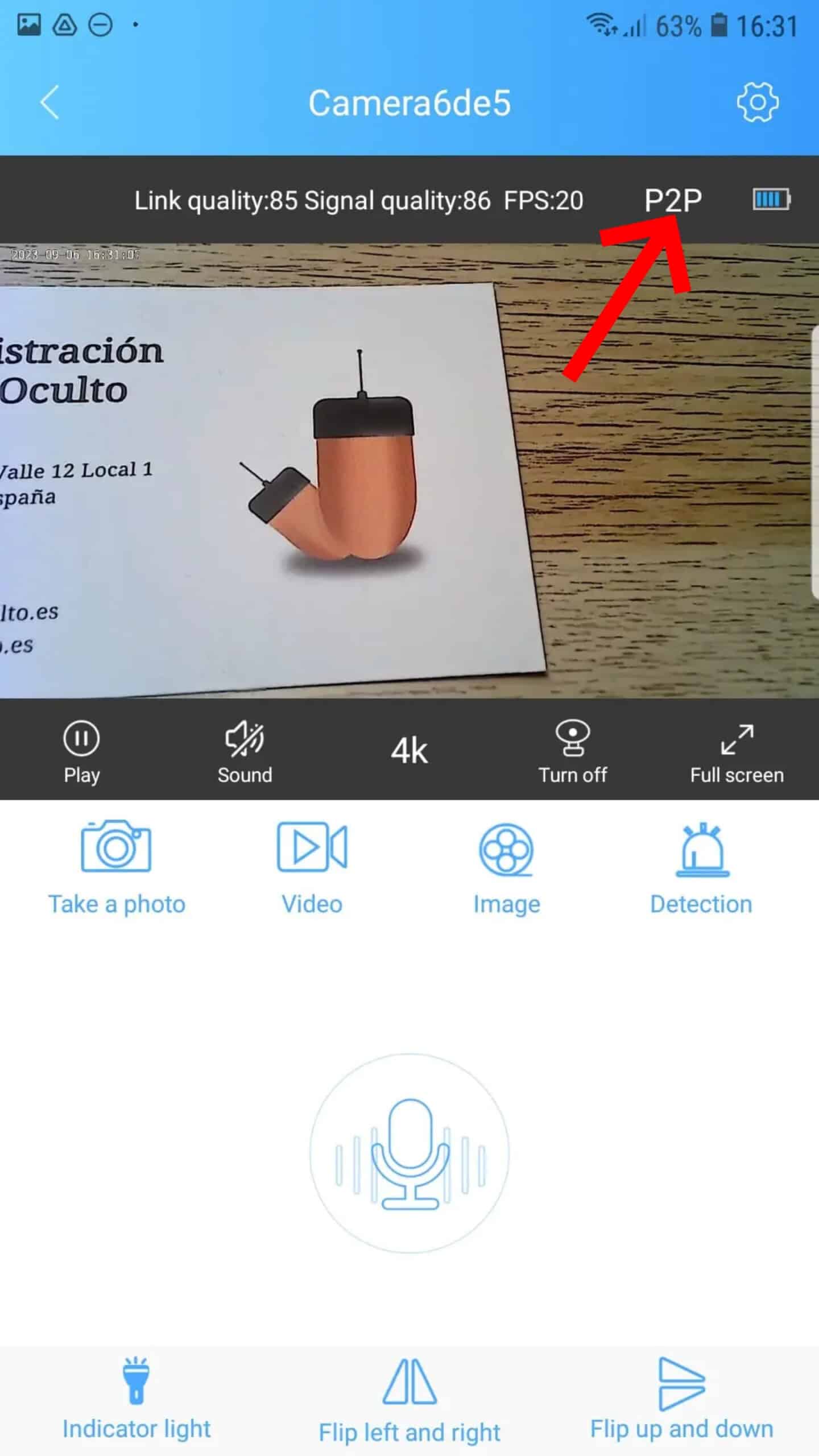The image size is (819, 1456).
Task: Pause the live video stream
Action: click(81, 751)
